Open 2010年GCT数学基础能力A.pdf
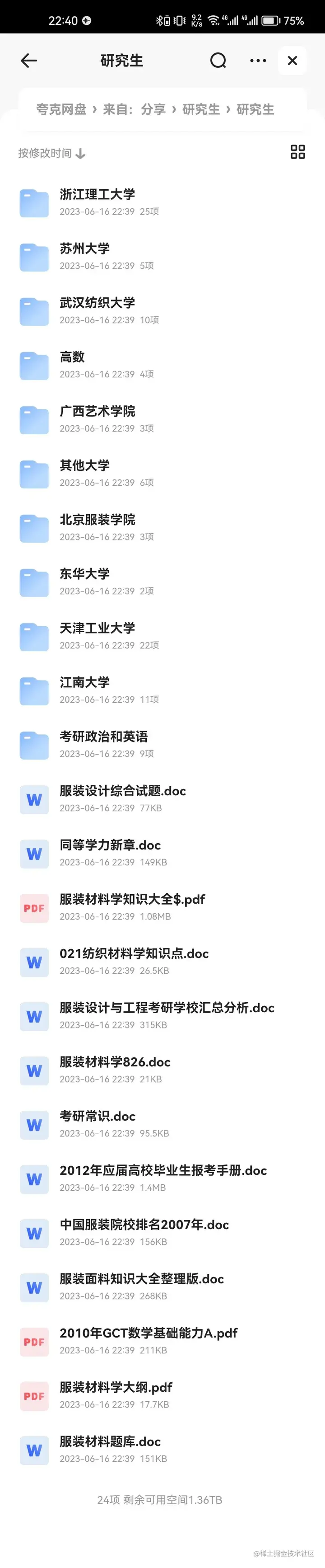The height and width of the screenshot is (1568, 325). pos(148,1340)
